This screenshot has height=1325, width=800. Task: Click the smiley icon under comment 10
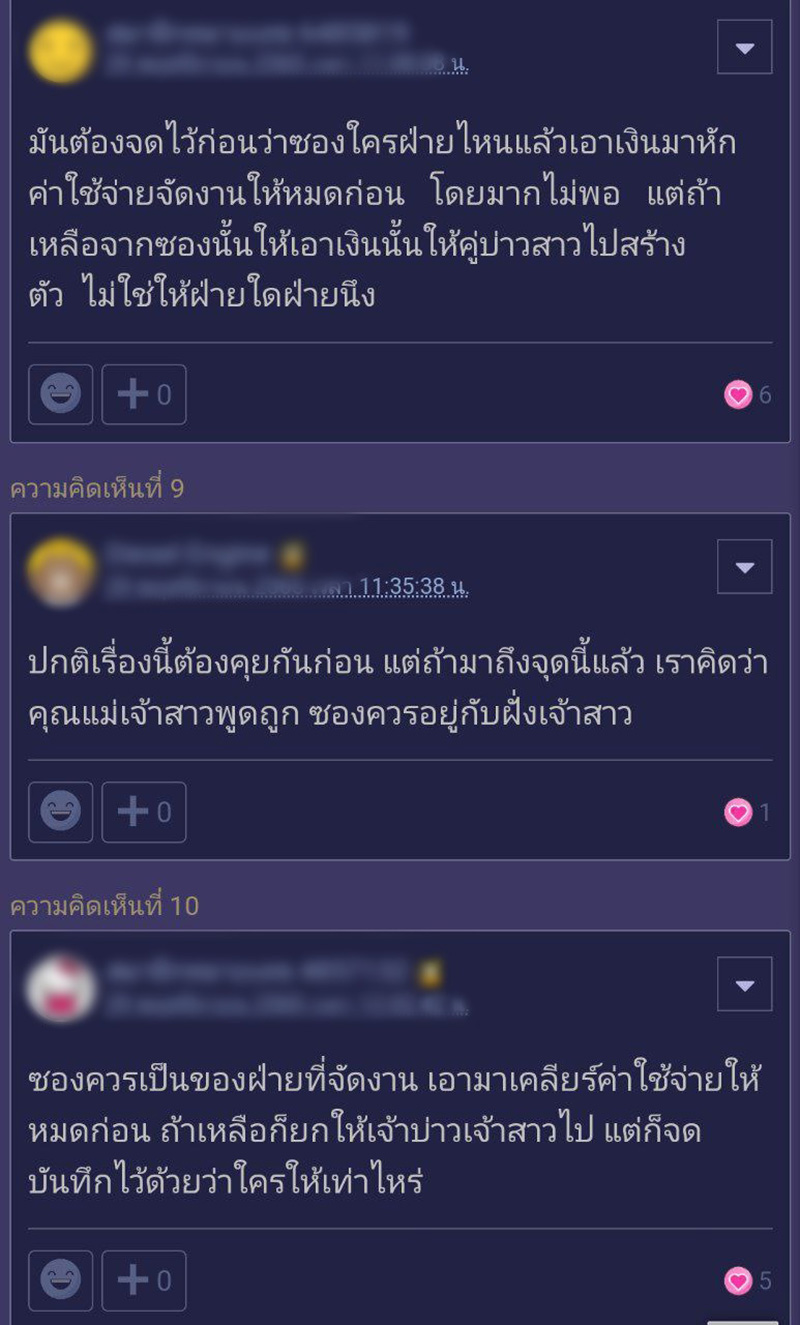tap(60, 1280)
